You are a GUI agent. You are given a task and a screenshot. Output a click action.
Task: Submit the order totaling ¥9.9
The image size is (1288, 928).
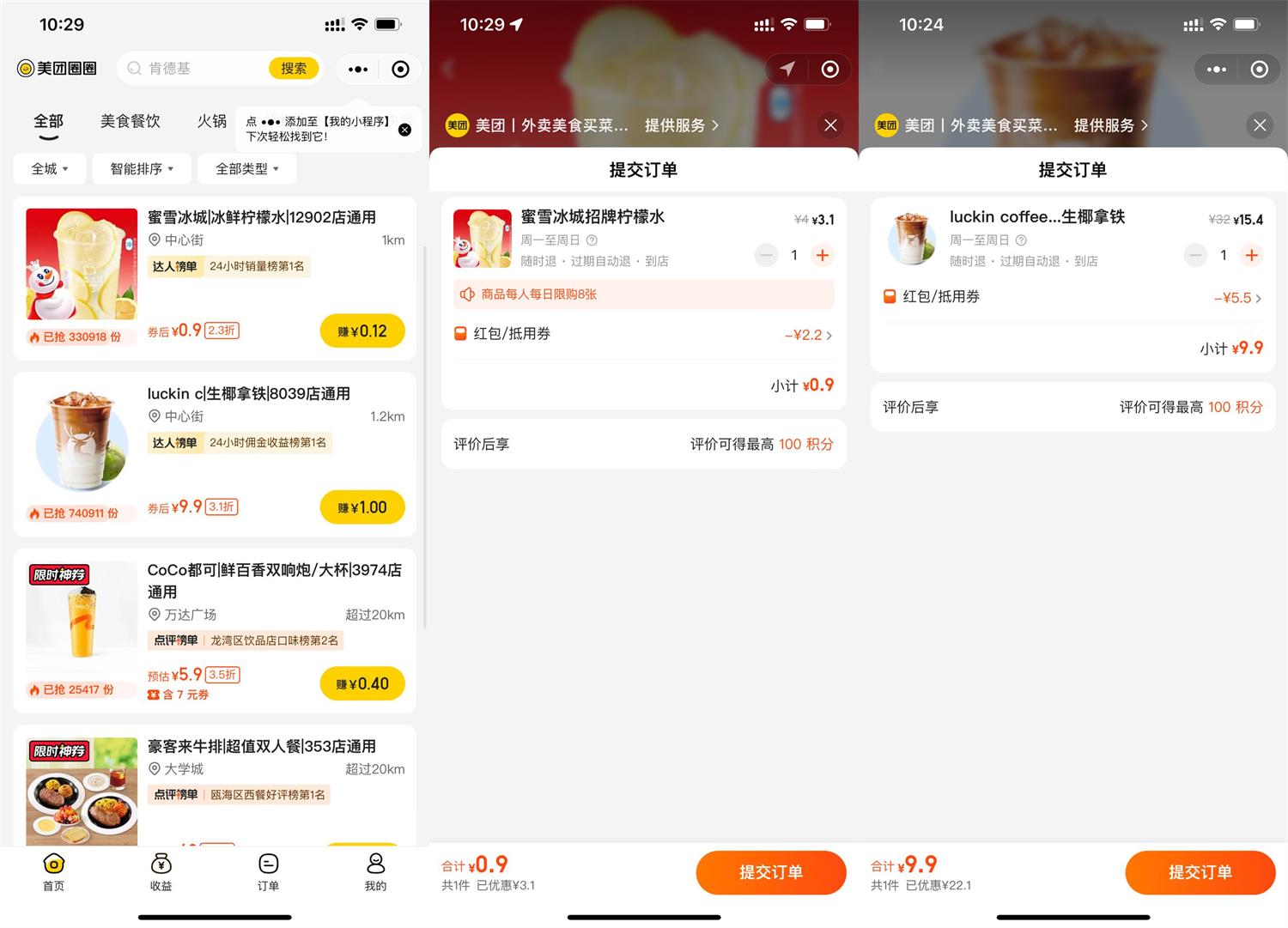1200,872
